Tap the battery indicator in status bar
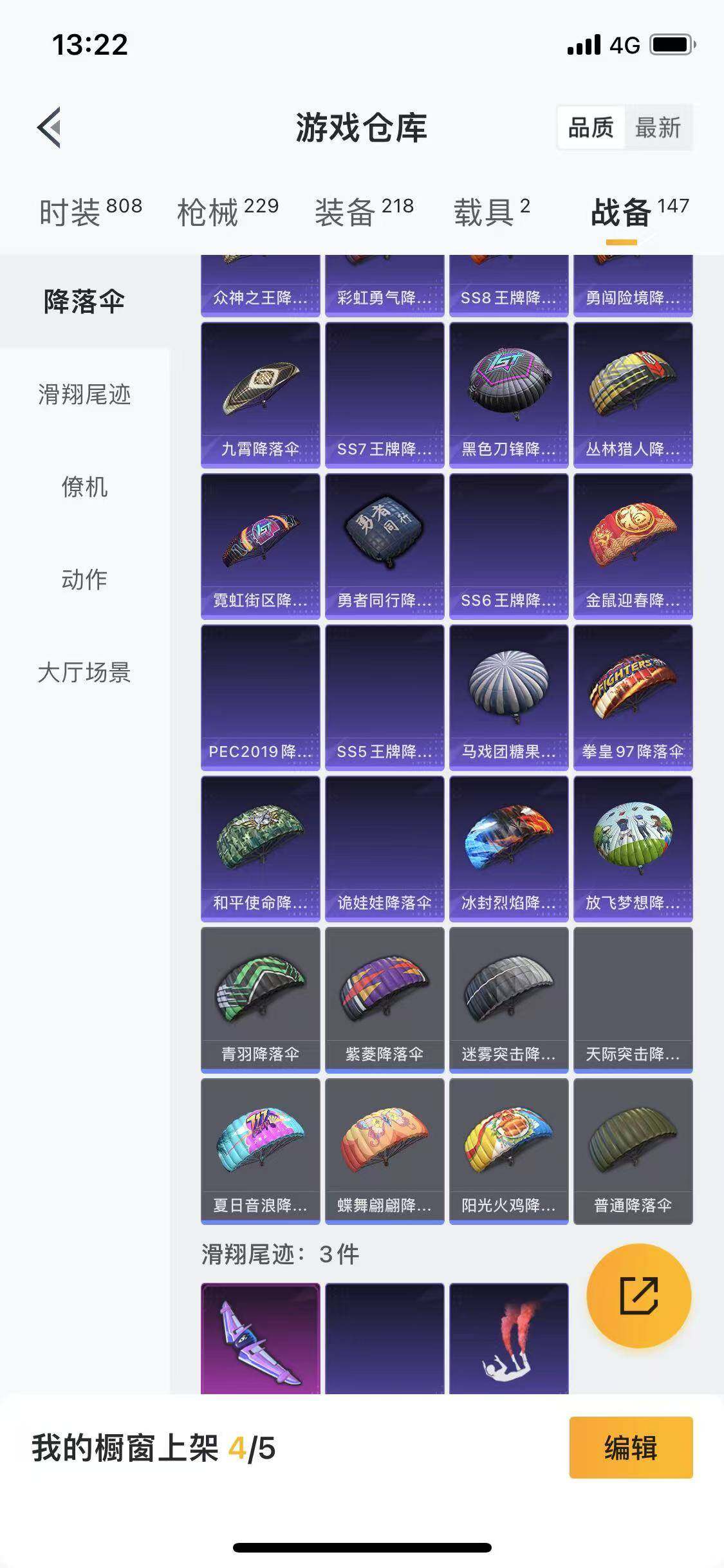The width and height of the screenshot is (724, 1568). pos(672,44)
